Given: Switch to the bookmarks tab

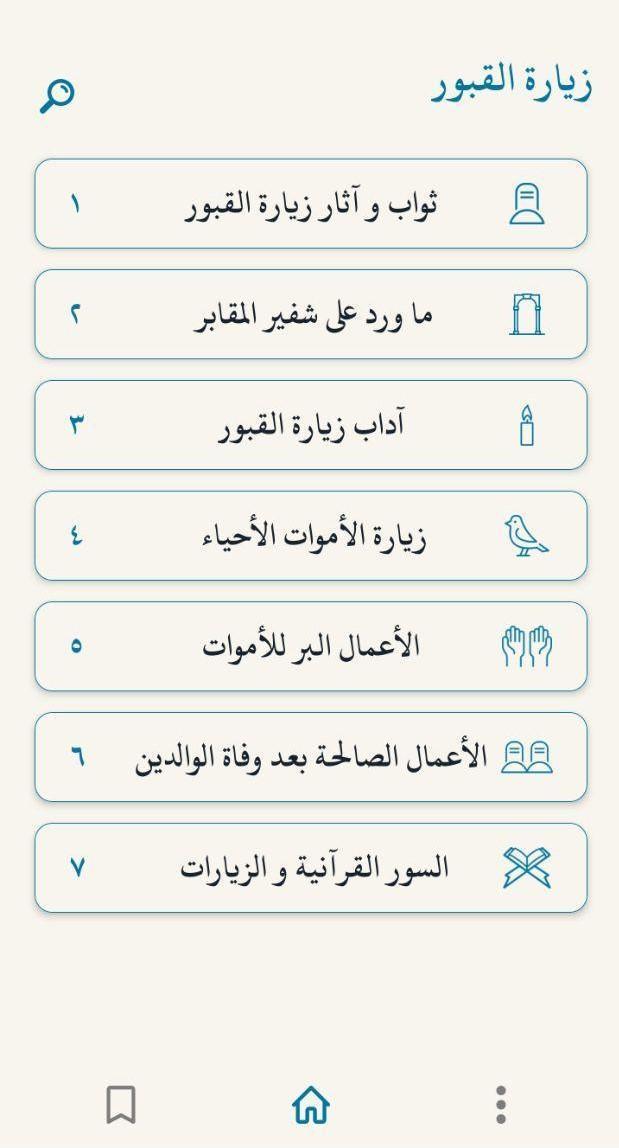Looking at the screenshot, I should [x=121, y=1105].
